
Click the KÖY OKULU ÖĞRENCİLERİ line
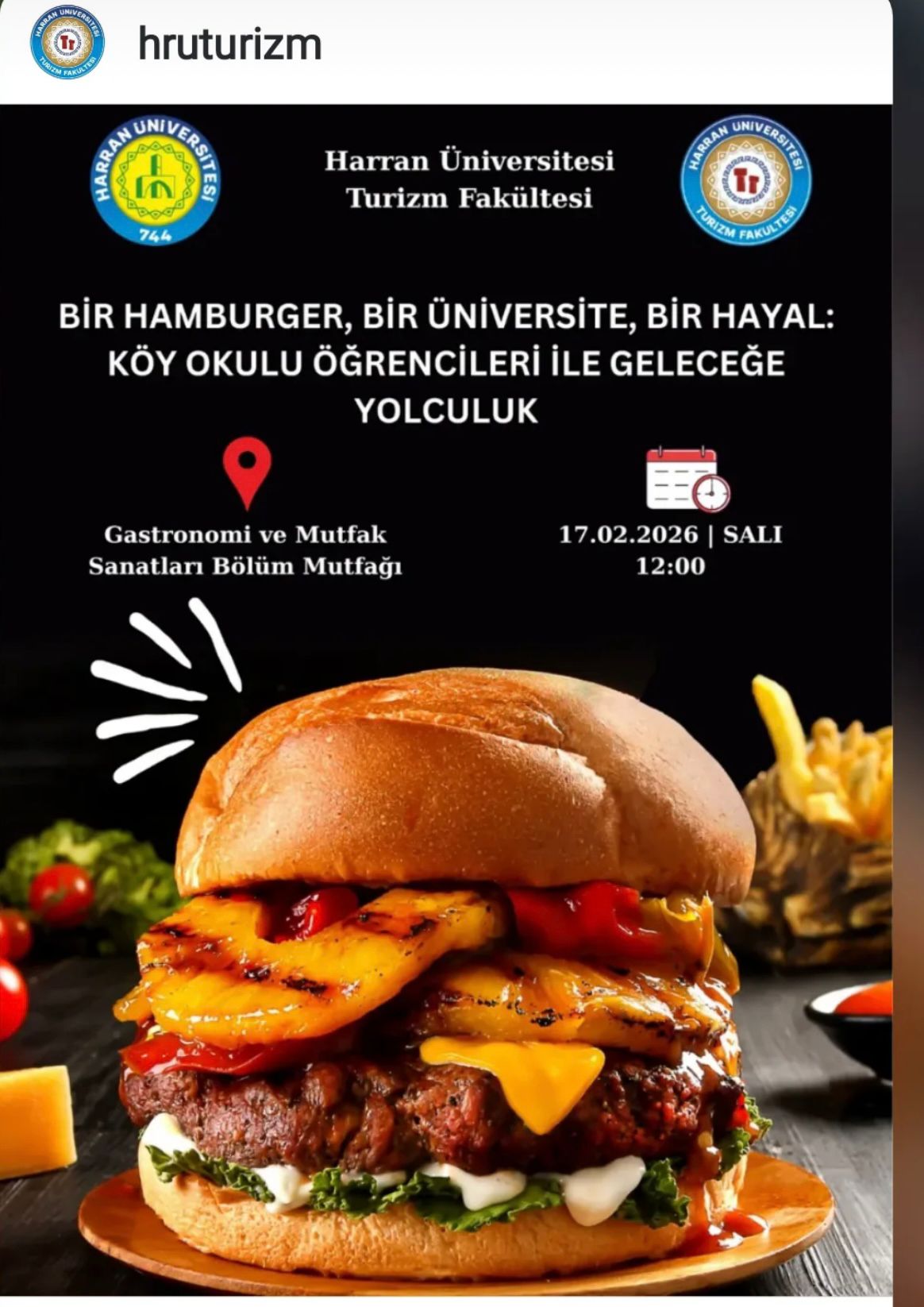pyautogui.click(x=447, y=363)
